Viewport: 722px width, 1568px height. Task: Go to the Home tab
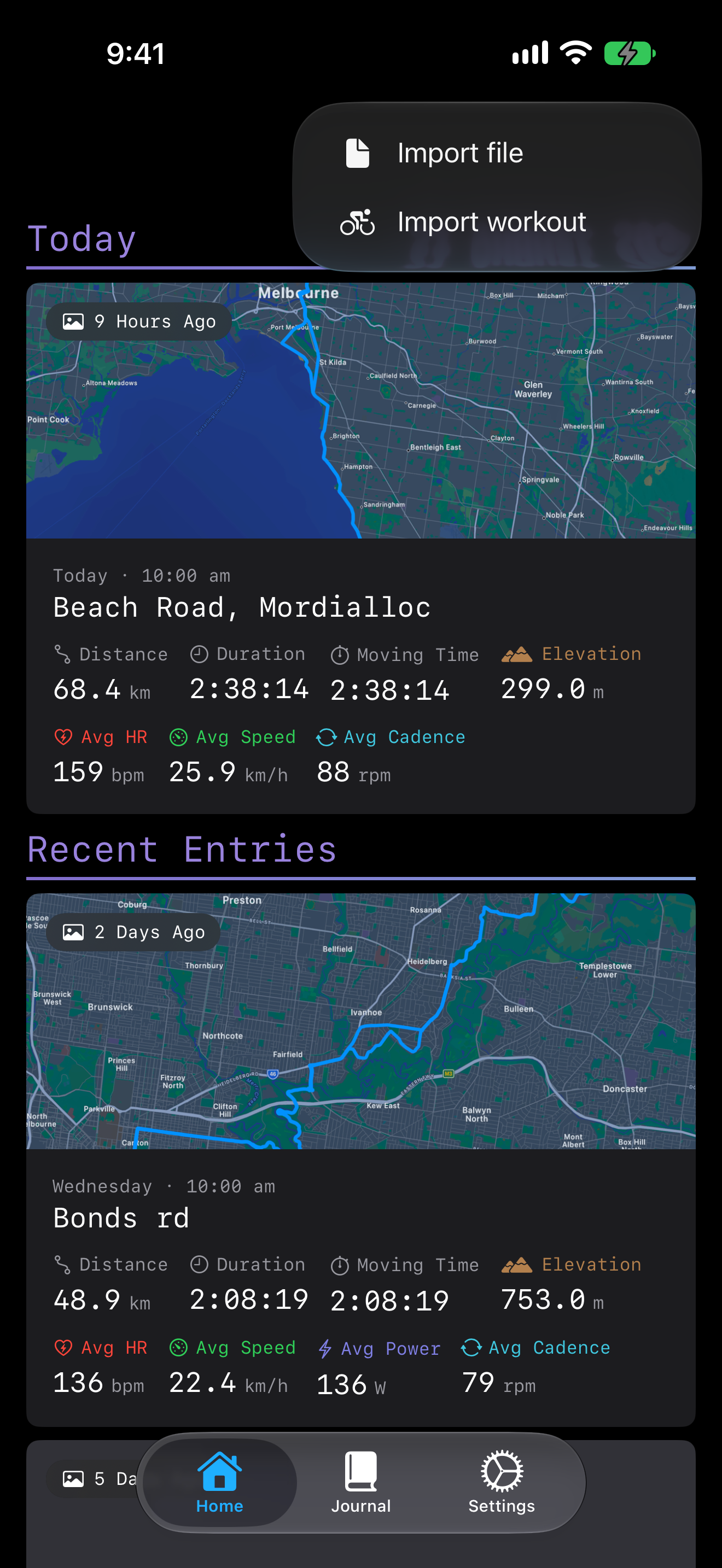[220, 1482]
